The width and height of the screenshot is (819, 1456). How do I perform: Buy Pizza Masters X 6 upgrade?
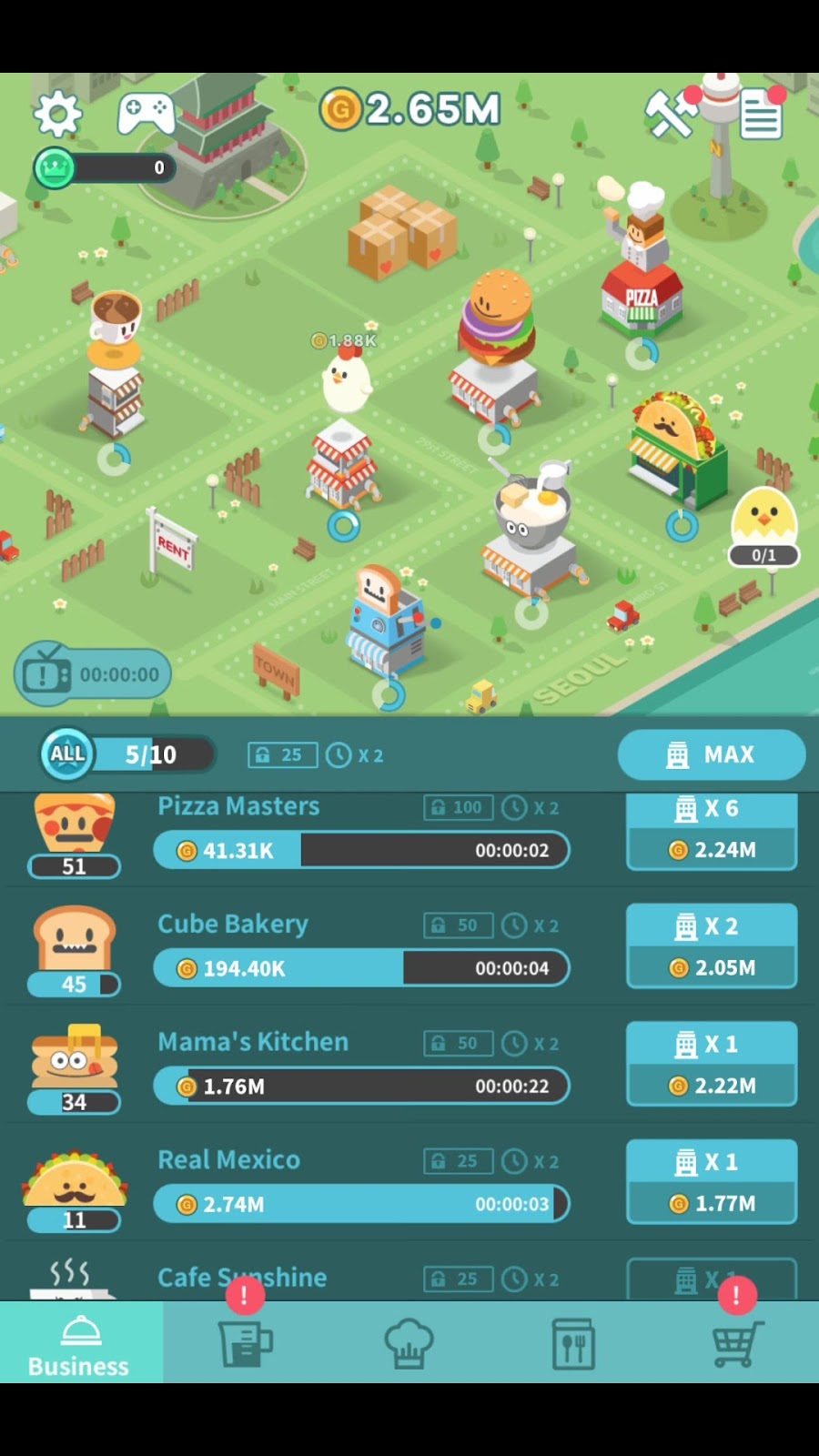click(711, 830)
